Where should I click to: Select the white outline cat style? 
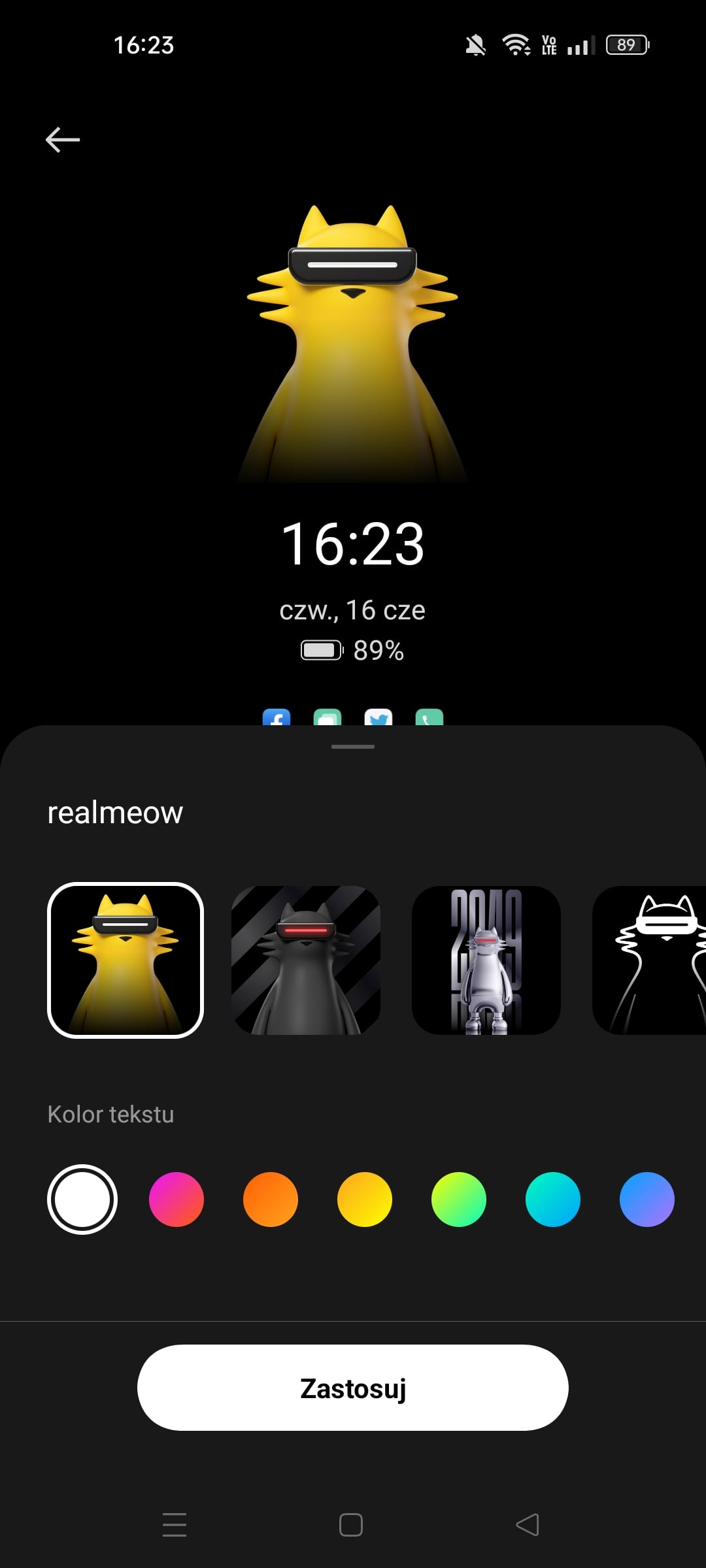coord(650,960)
